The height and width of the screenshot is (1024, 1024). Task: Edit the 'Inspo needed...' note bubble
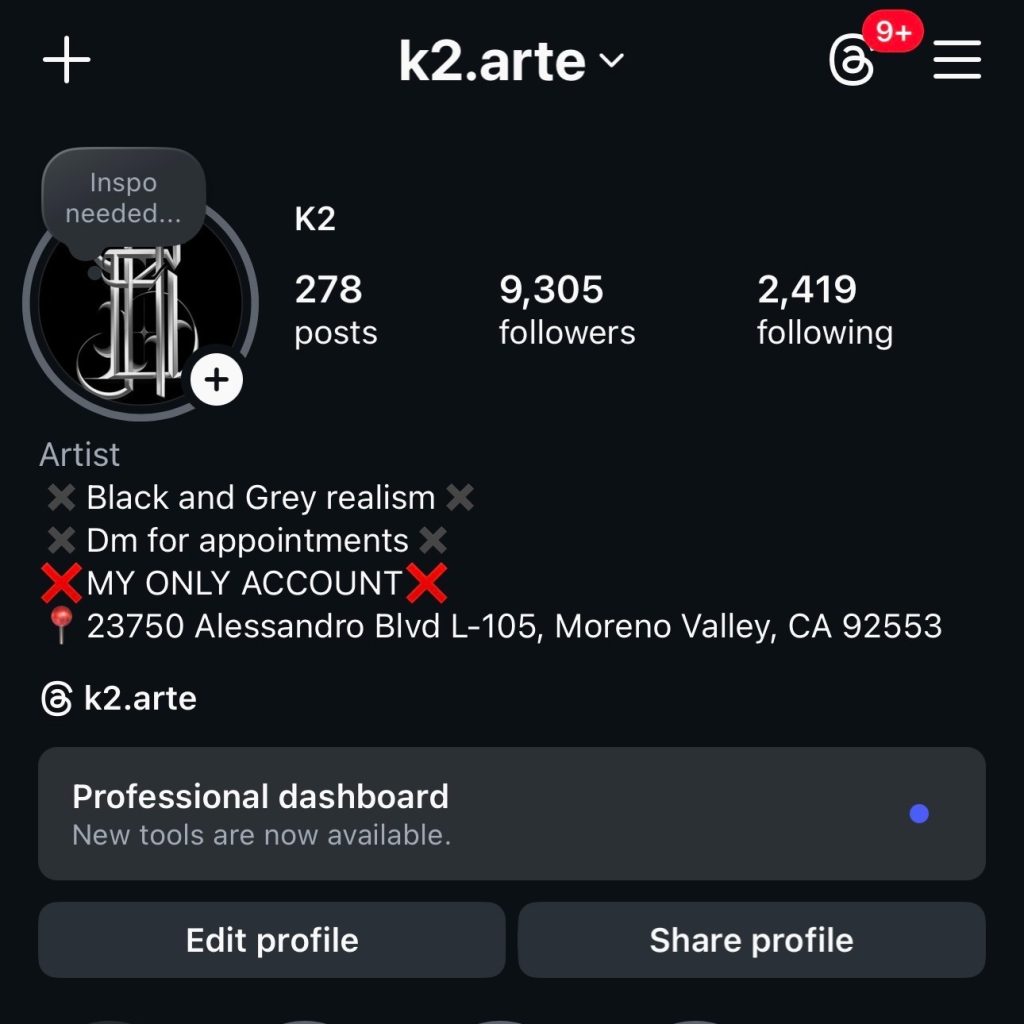point(124,197)
